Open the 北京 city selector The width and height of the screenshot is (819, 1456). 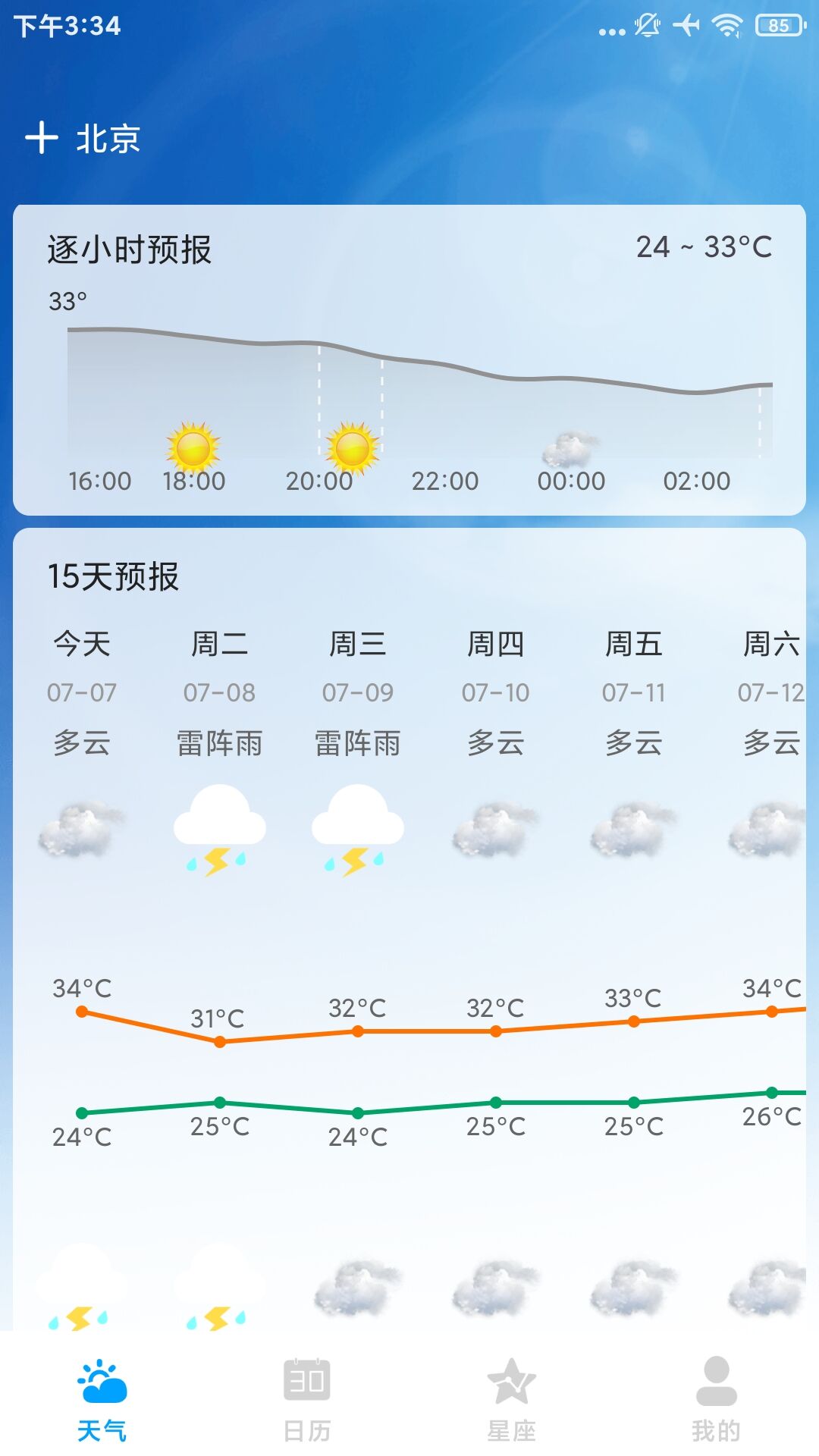(x=108, y=139)
